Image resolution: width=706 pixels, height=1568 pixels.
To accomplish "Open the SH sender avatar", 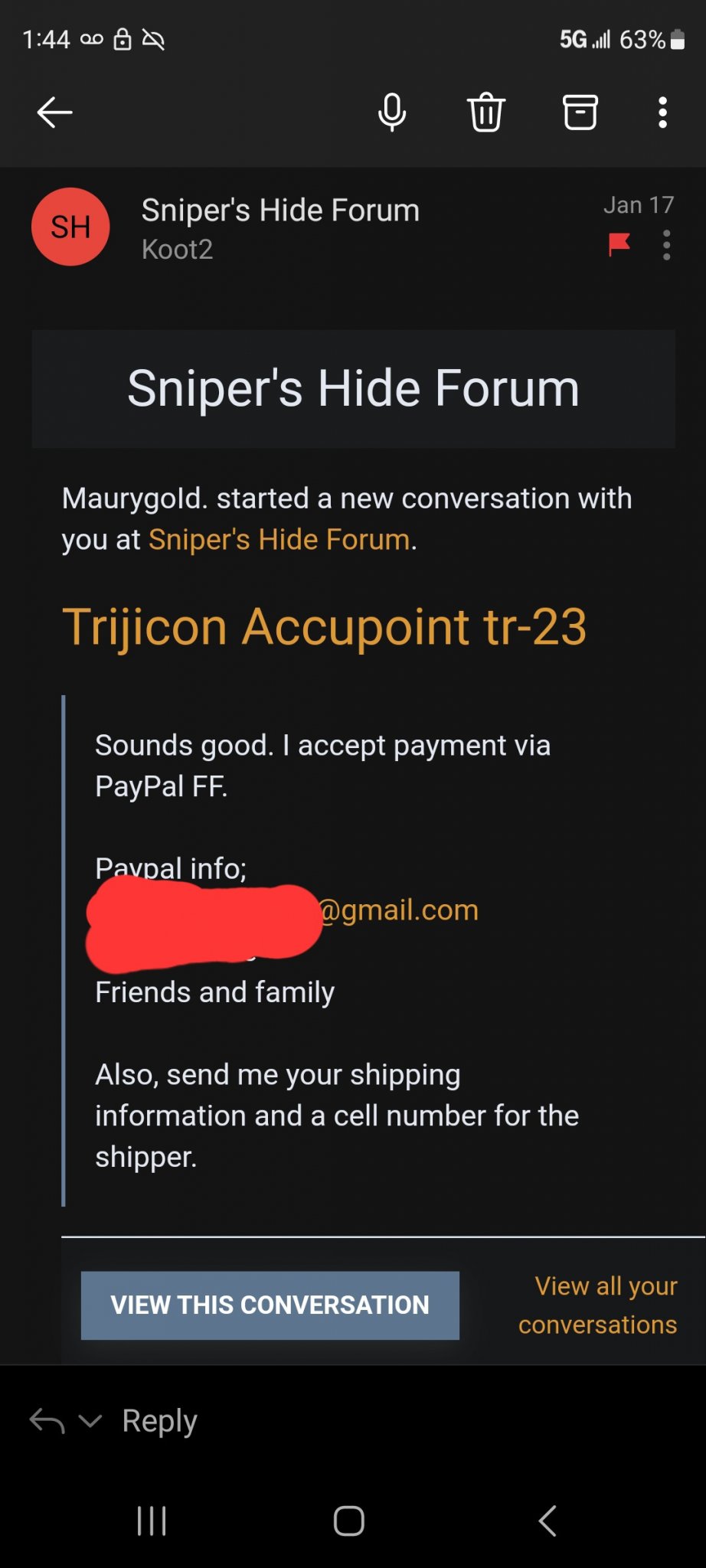I will coord(70,227).
